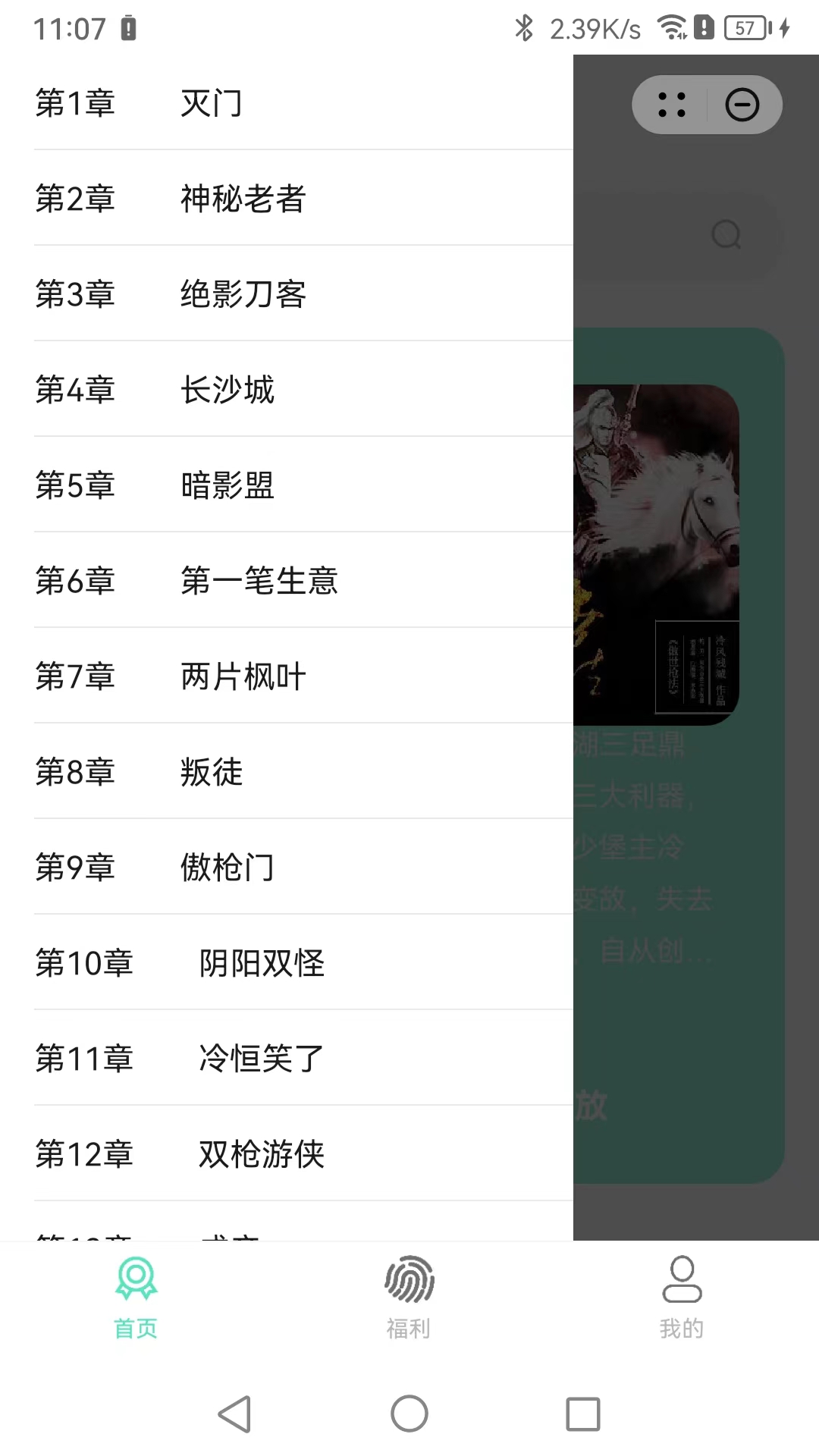Tap the capsule exit icon at top right
Image resolution: width=819 pixels, height=1456 pixels.
point(742,105)
